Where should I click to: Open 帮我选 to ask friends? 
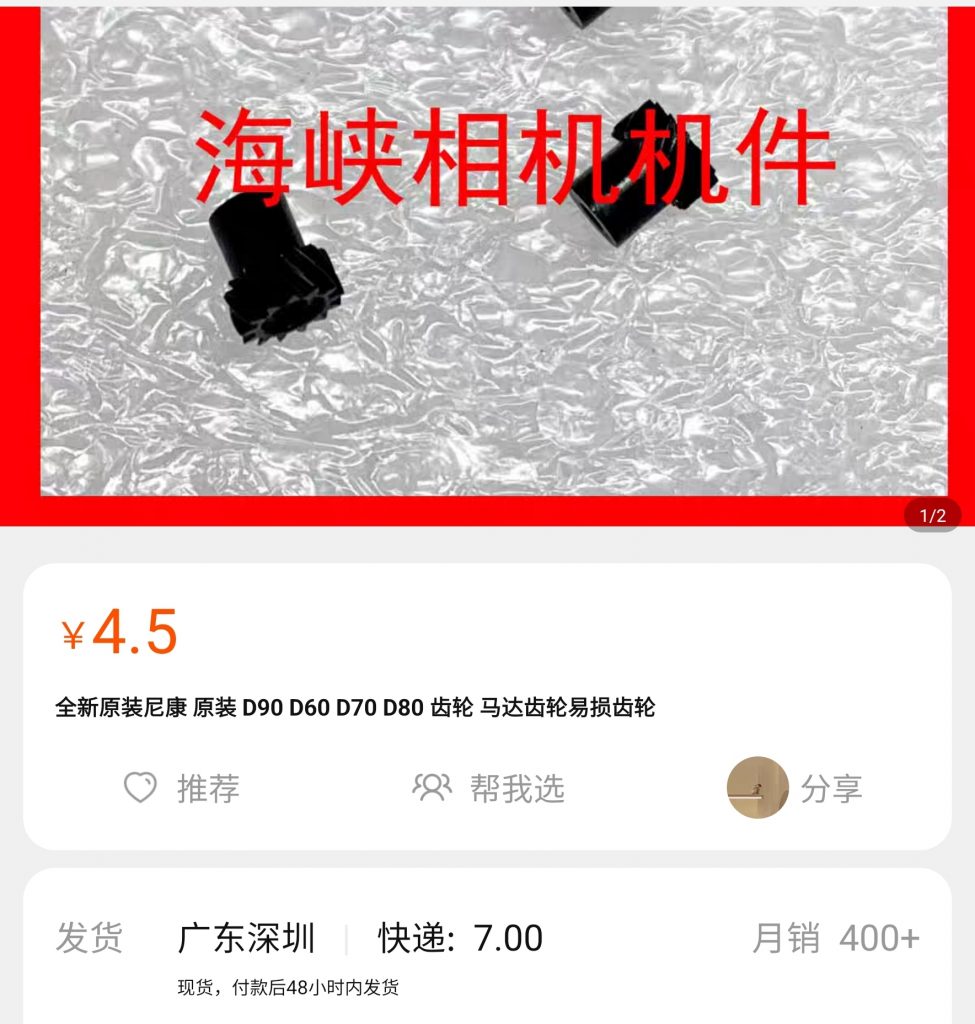tap(489, 788)
